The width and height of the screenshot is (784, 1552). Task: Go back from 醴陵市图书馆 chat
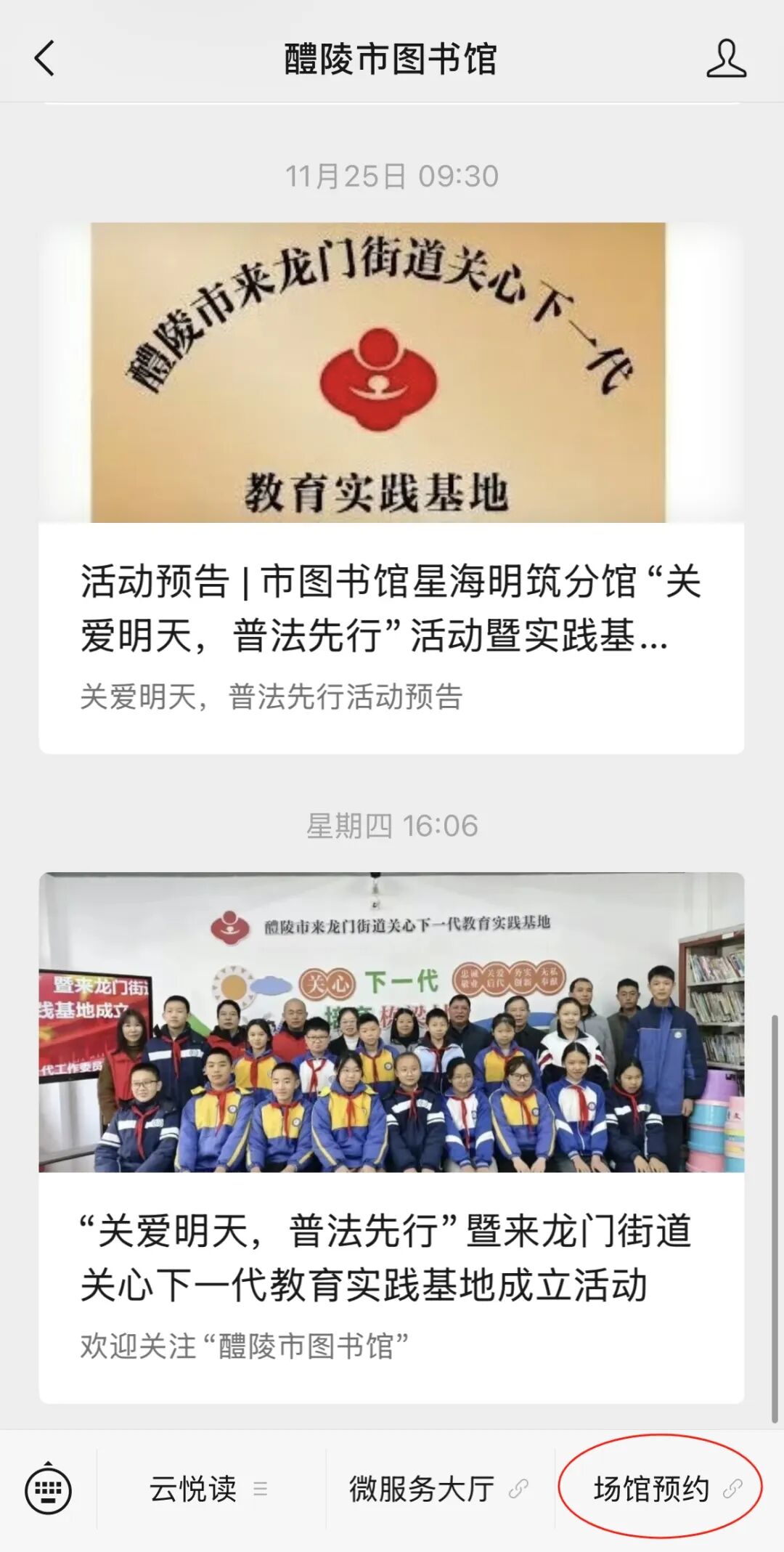tap(44, 59)
